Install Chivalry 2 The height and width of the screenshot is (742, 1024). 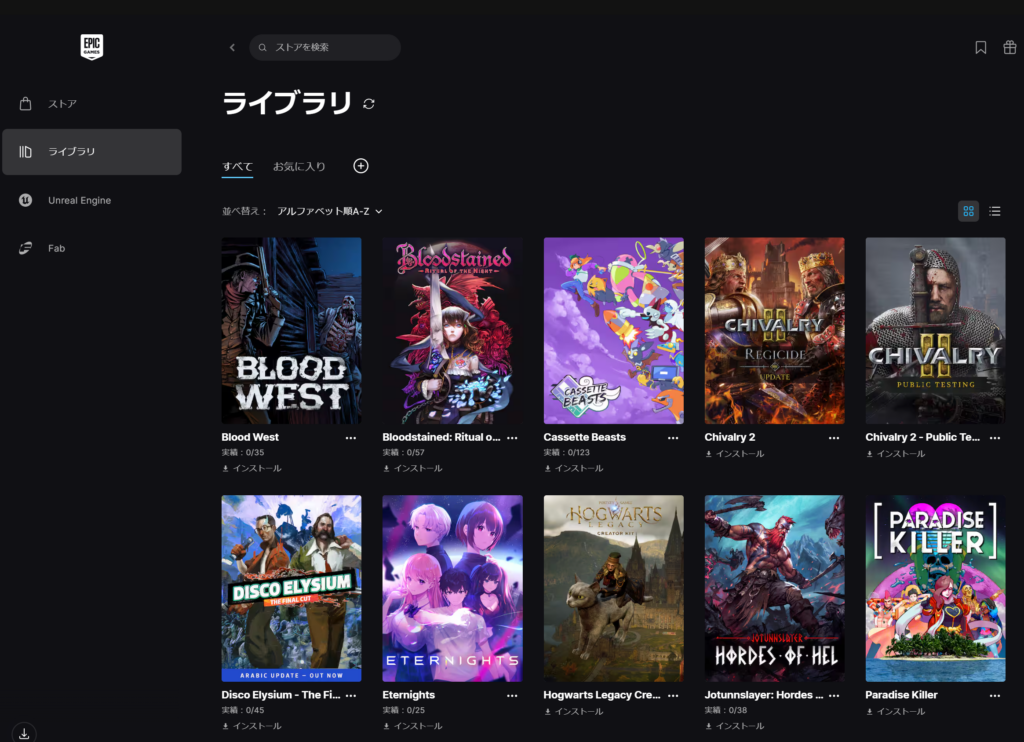point(735,453)
